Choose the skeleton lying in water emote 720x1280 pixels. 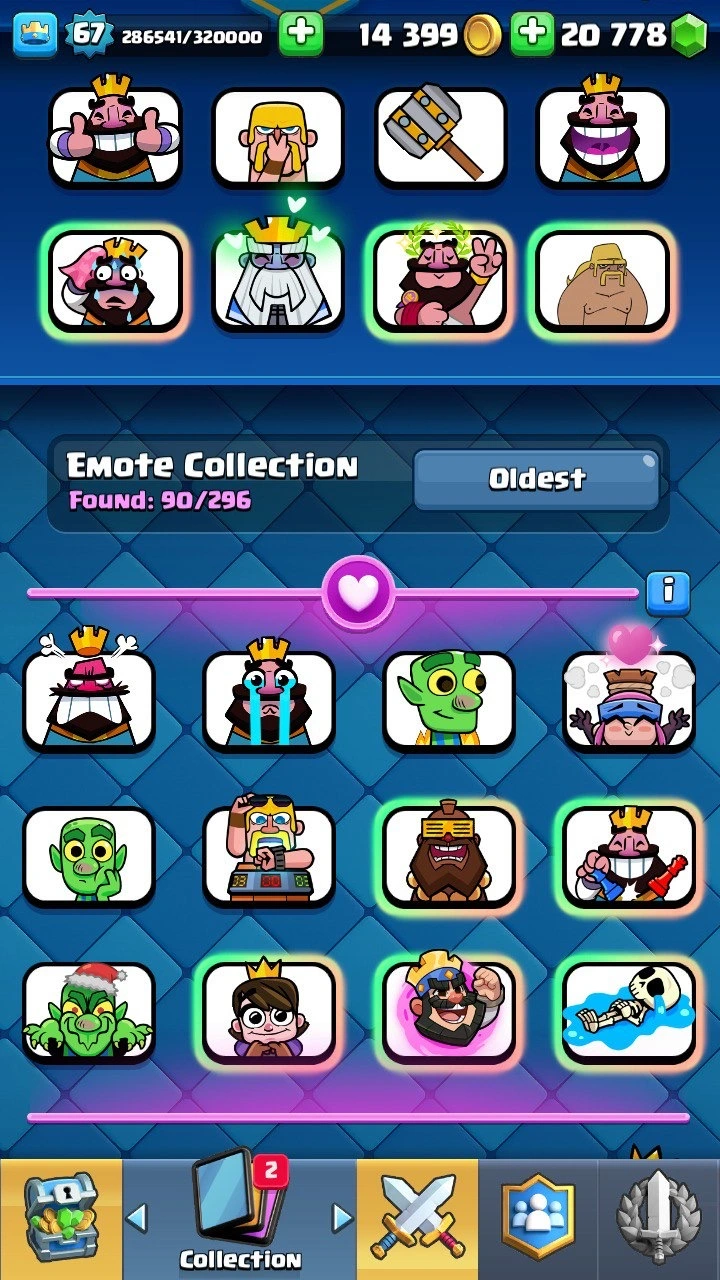(x=628, y=1010)
